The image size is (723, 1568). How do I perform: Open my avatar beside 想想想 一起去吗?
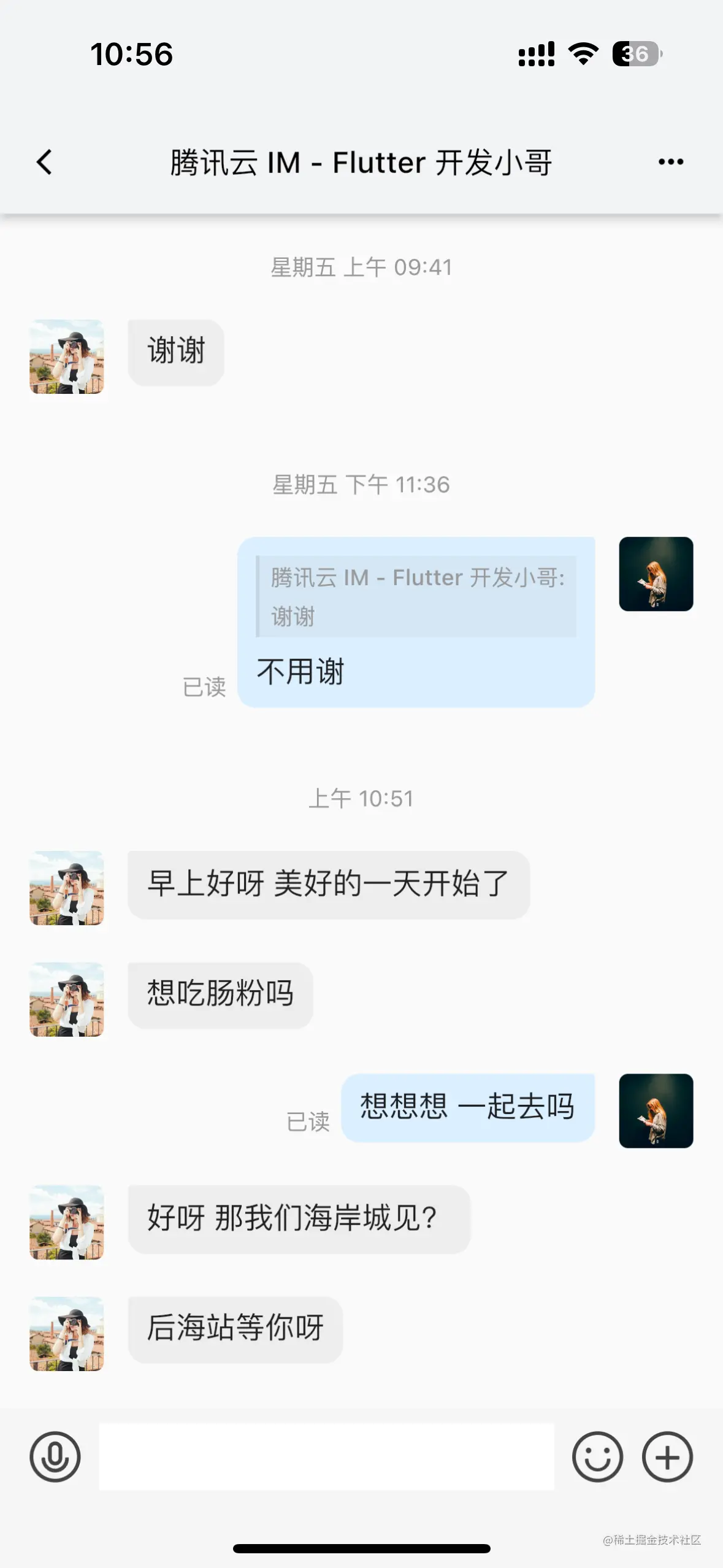(656, 1110)
